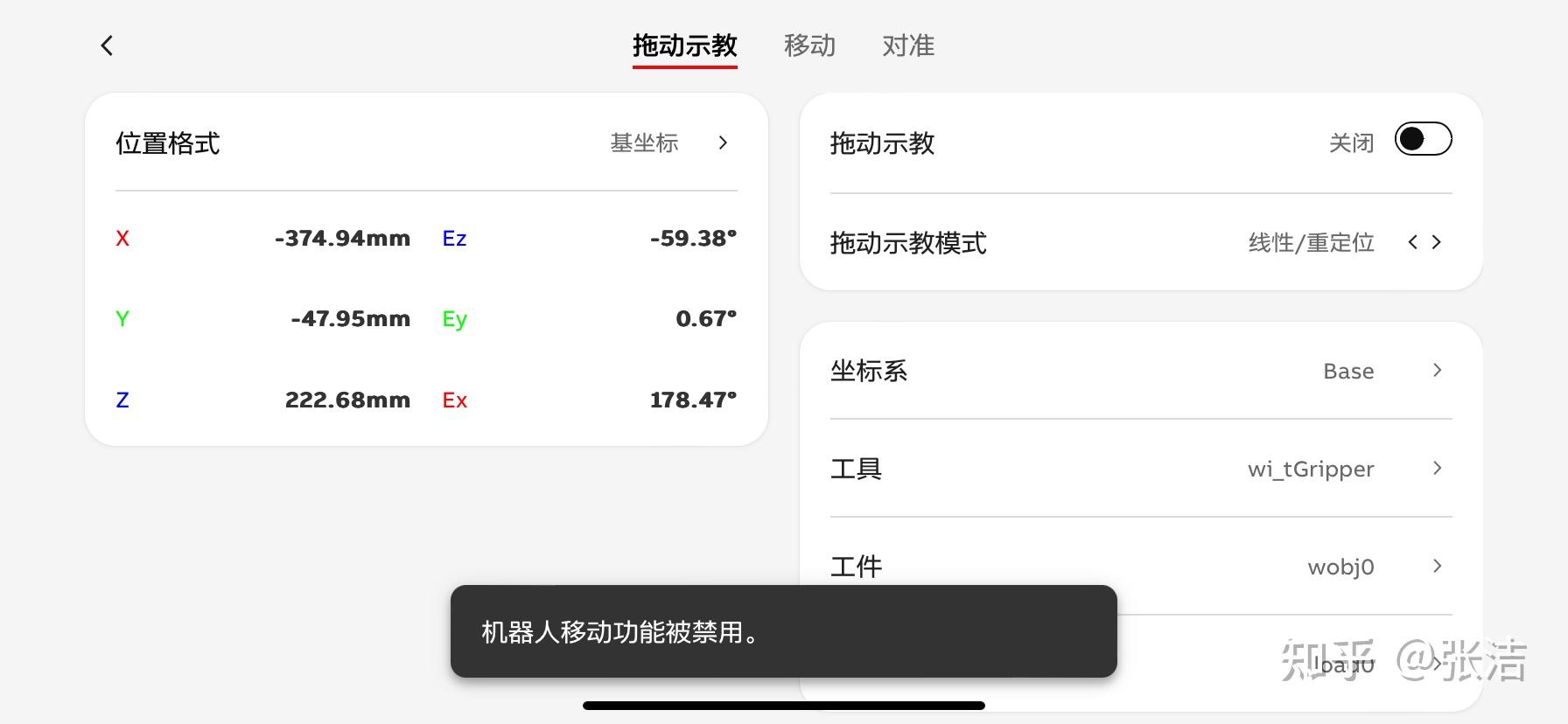The width and height of the screenshot is (1568, 724).
Task: Go back using the top-left arrow
Action: coord(107,45)
